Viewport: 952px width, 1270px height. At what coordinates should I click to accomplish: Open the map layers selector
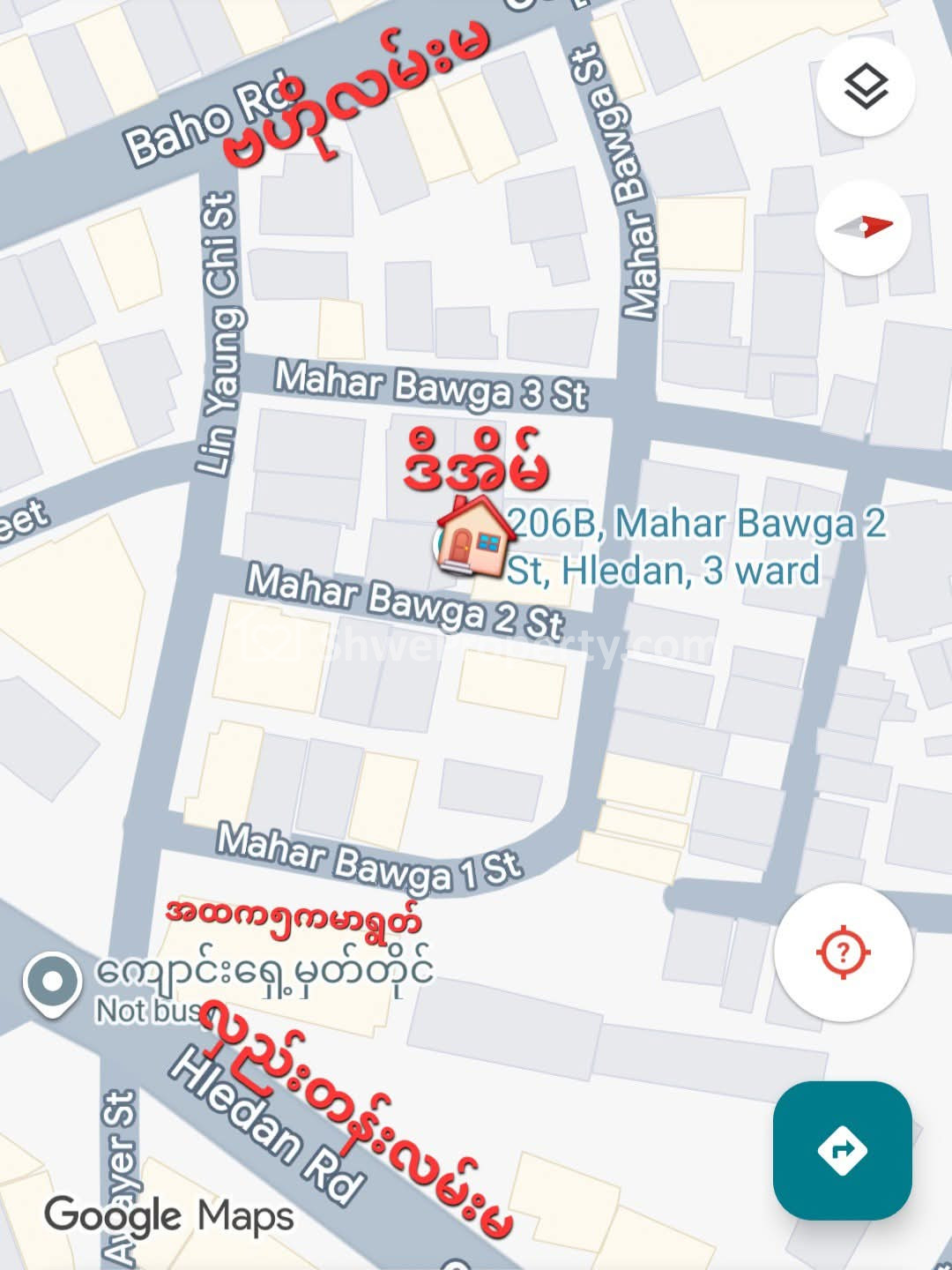[866, 86]
